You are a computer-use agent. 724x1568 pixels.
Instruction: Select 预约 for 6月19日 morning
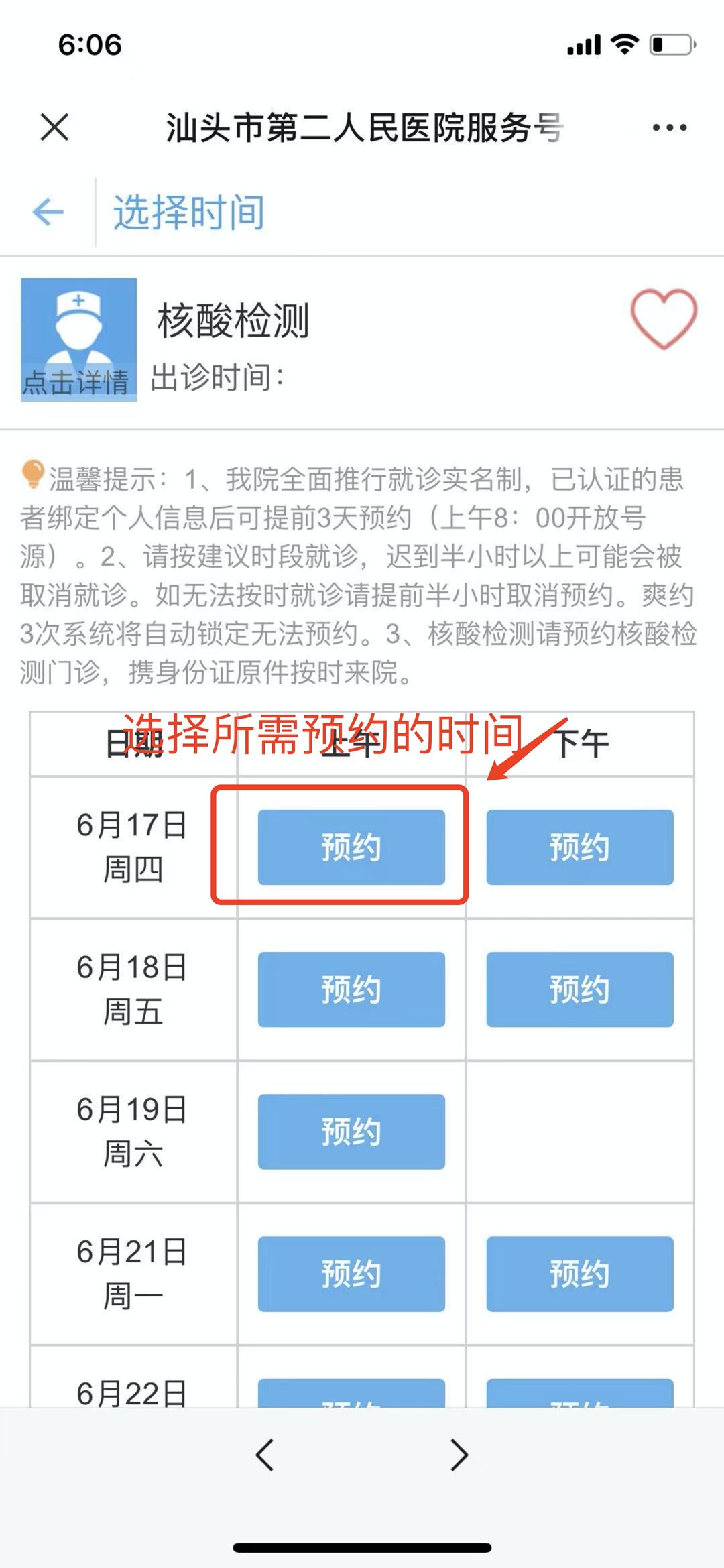coord(351,1131)
